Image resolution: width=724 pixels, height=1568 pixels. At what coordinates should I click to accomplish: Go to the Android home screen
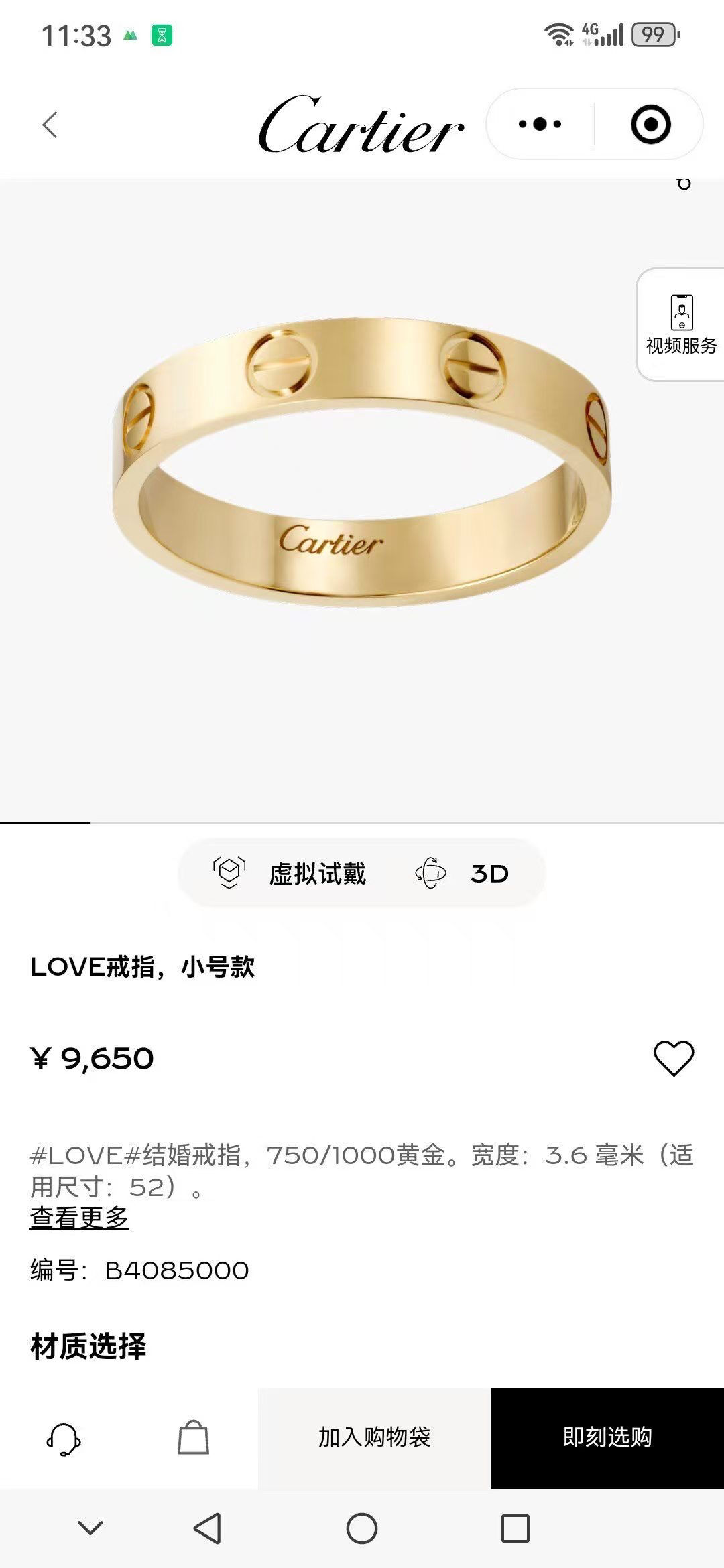pyautogui.click(x=362, y=1528)
